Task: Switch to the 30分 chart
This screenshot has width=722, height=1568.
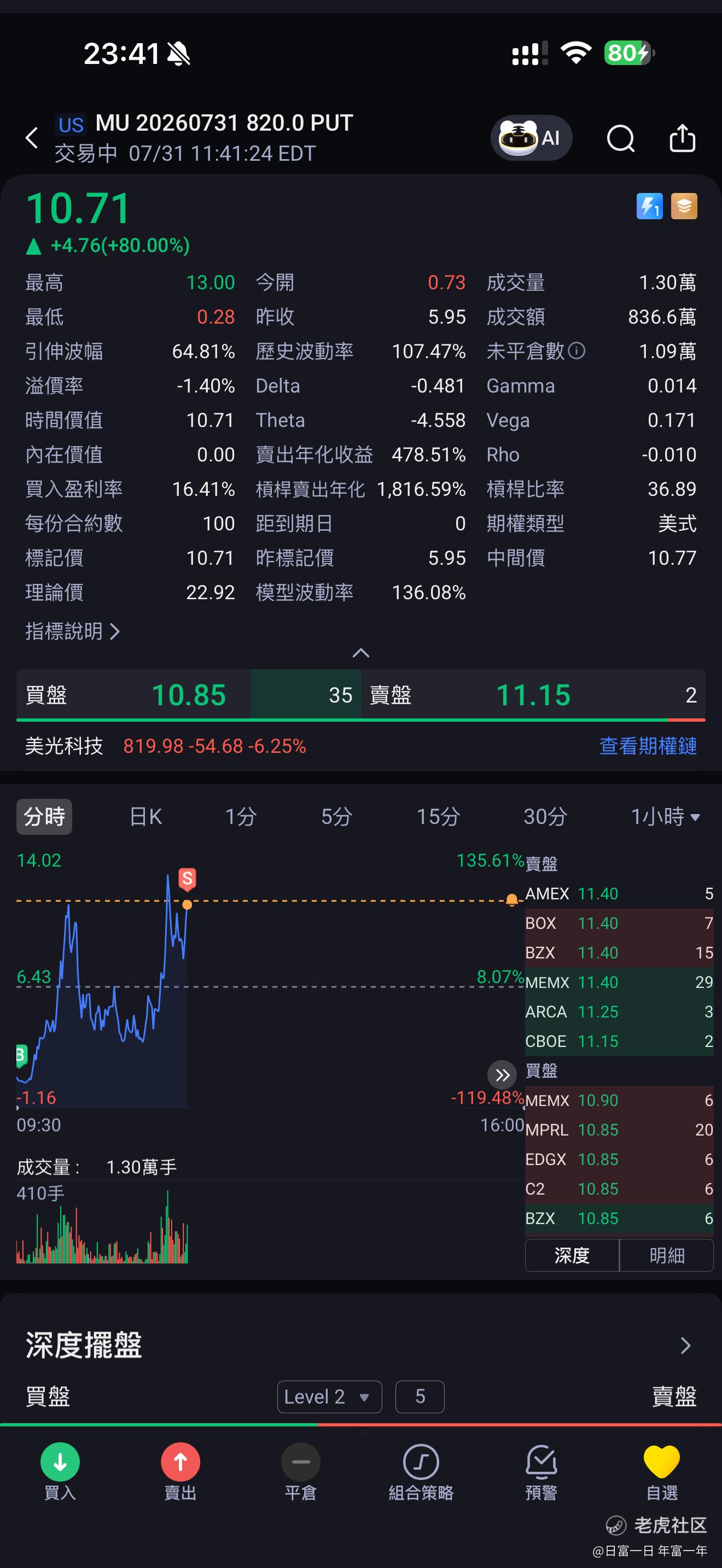Action: coord(545,816)
